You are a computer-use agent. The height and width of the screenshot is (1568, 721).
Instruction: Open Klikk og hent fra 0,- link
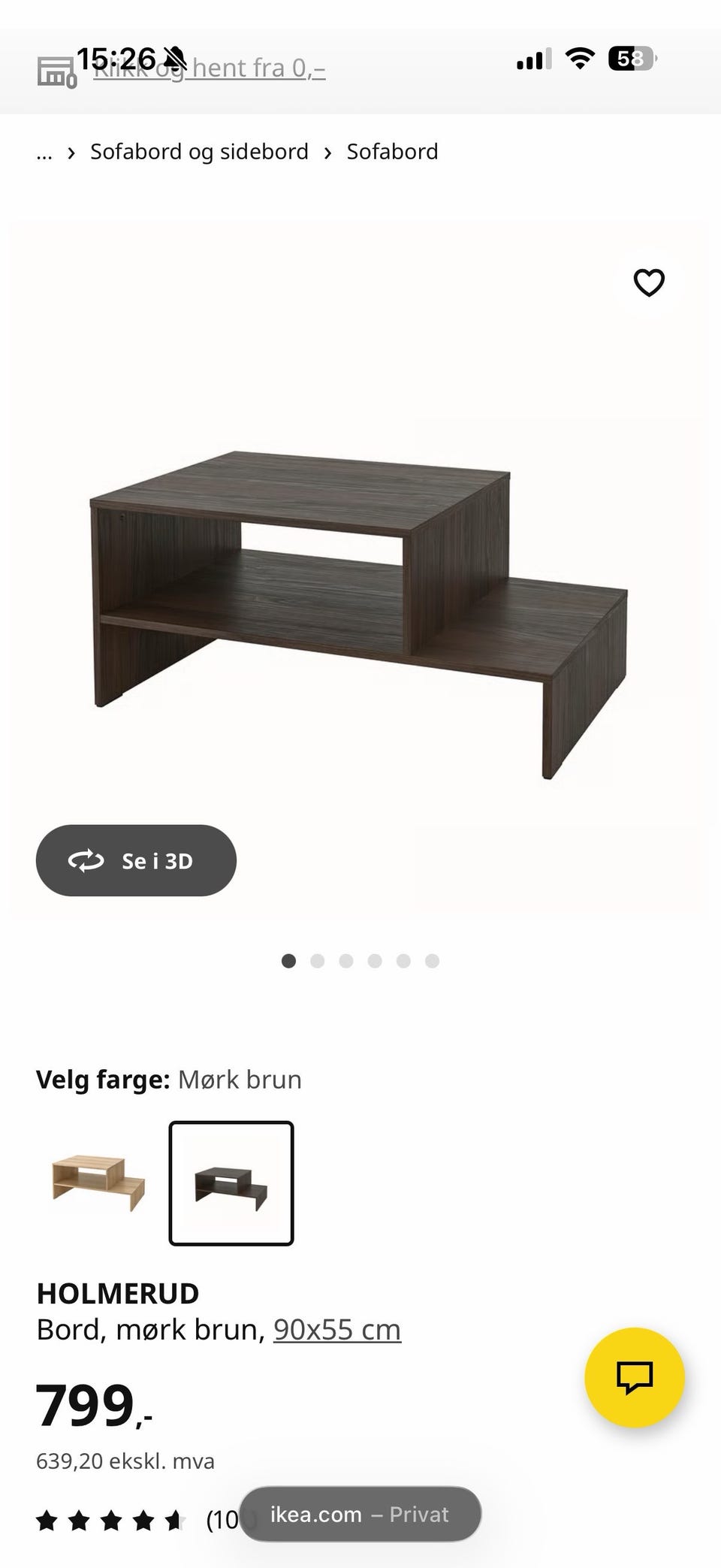[248, 69]
